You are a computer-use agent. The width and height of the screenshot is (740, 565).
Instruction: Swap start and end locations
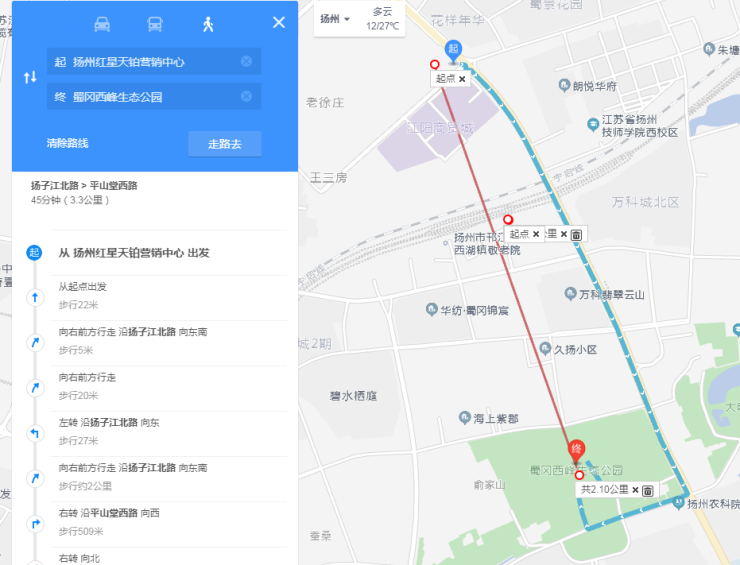coord(30,78)
